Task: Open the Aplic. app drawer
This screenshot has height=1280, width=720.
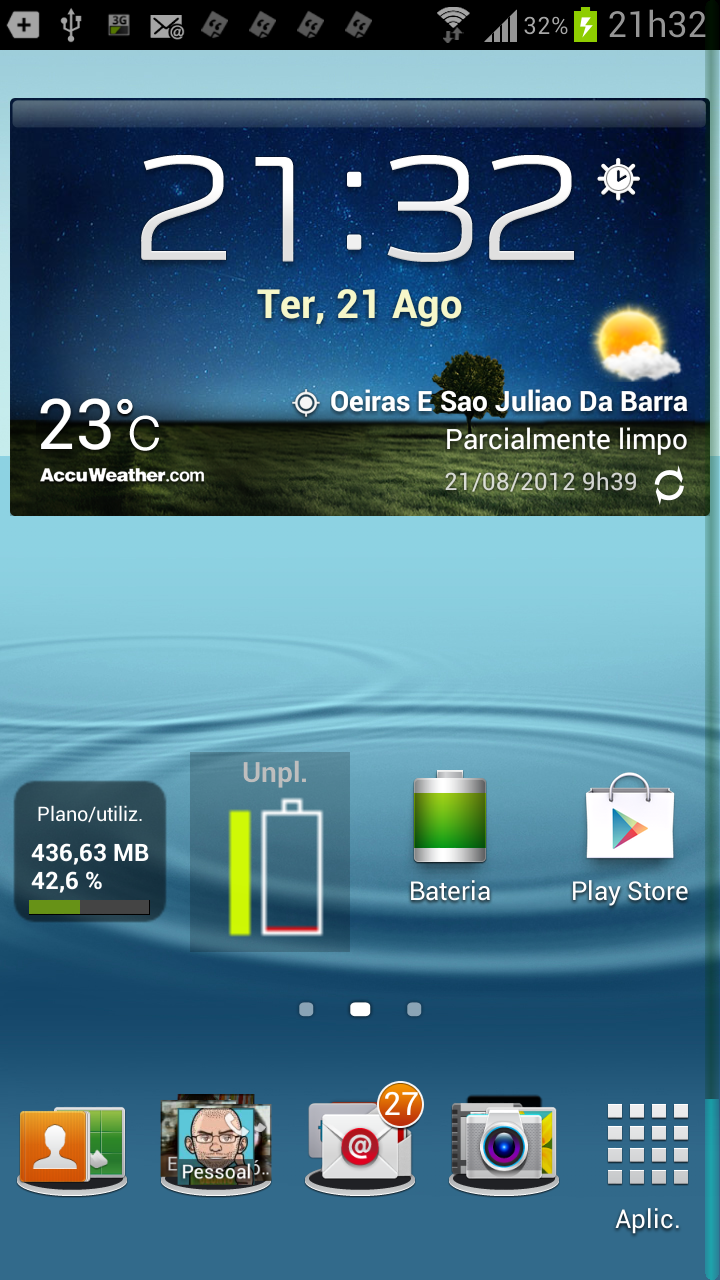Action: pos(648,1166)
